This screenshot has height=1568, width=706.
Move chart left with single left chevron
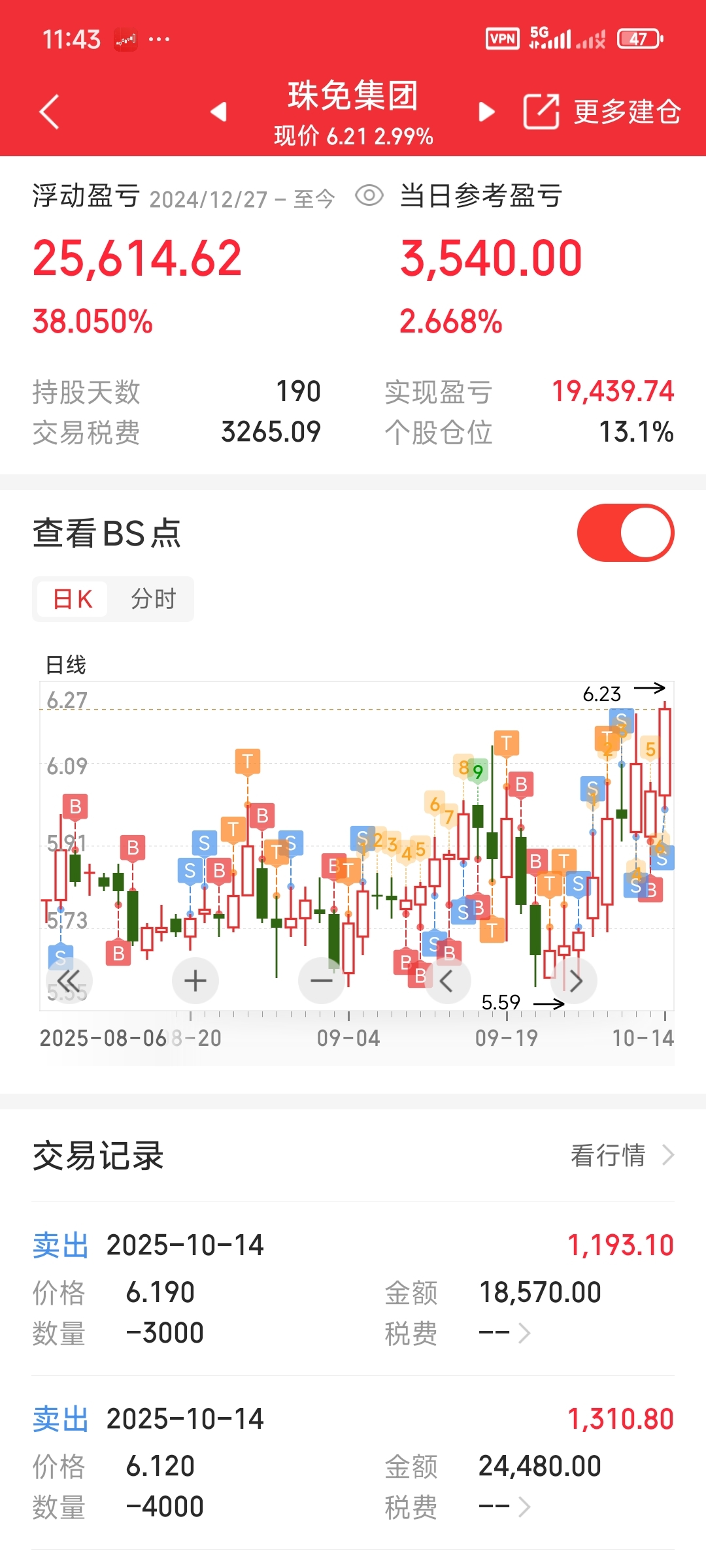(447, 981)
